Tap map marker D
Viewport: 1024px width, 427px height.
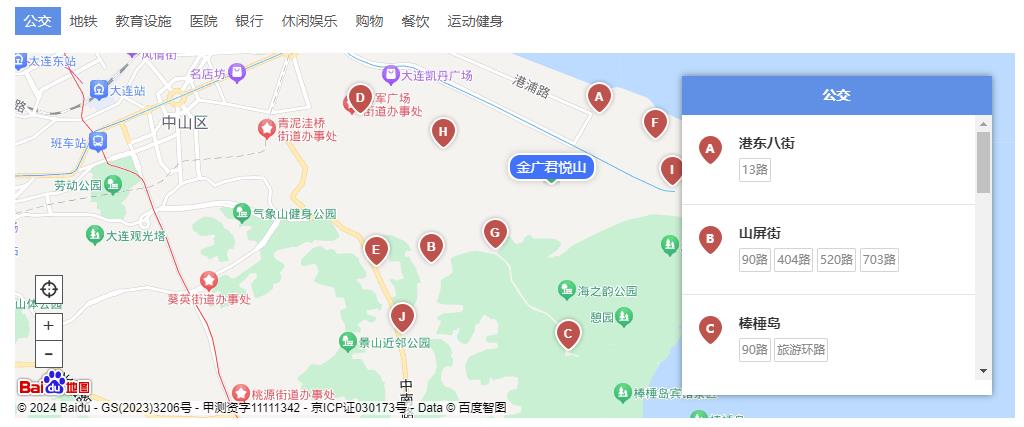pos(360,97)
